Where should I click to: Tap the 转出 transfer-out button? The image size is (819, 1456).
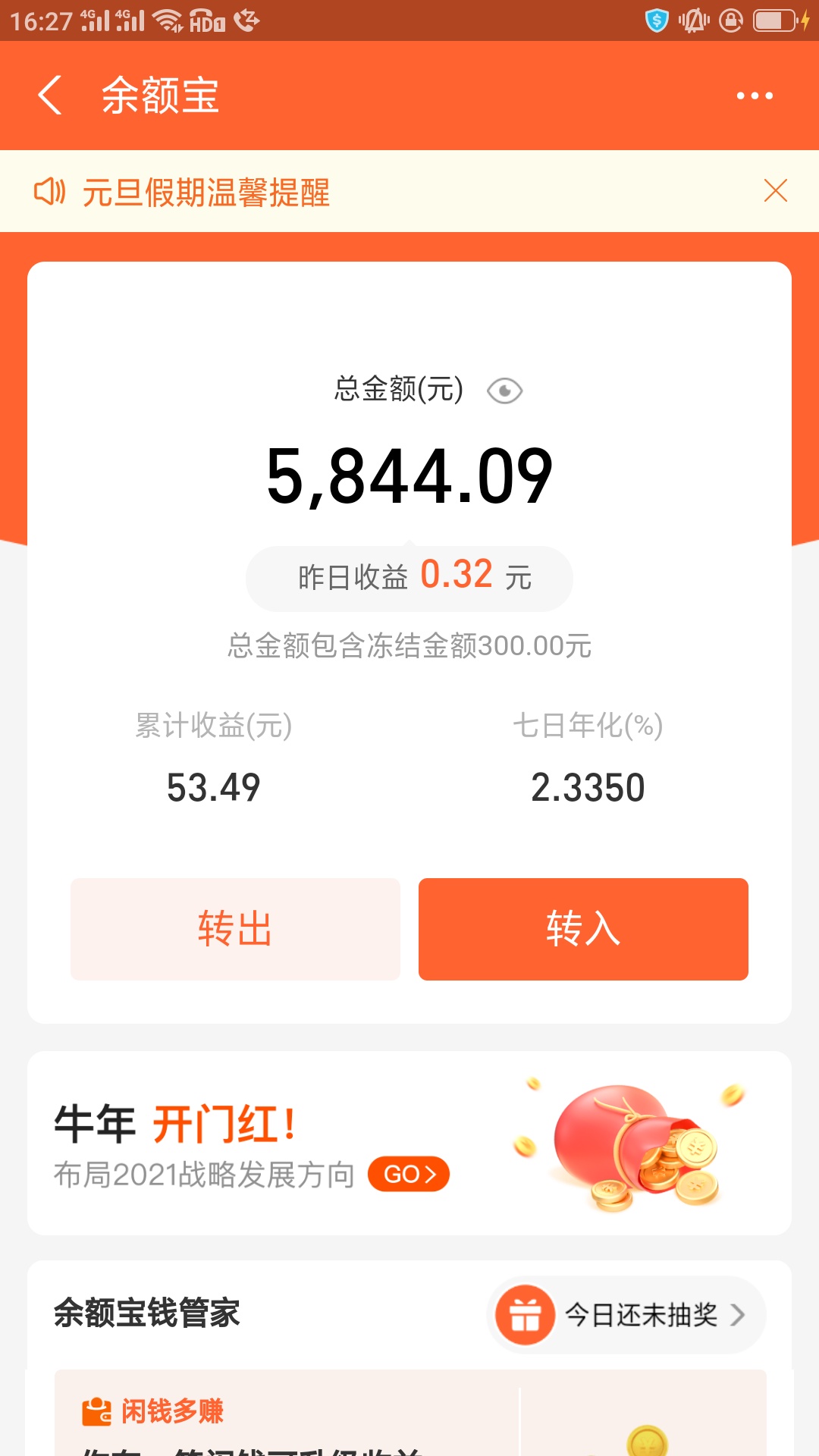(x=235, y=929)
